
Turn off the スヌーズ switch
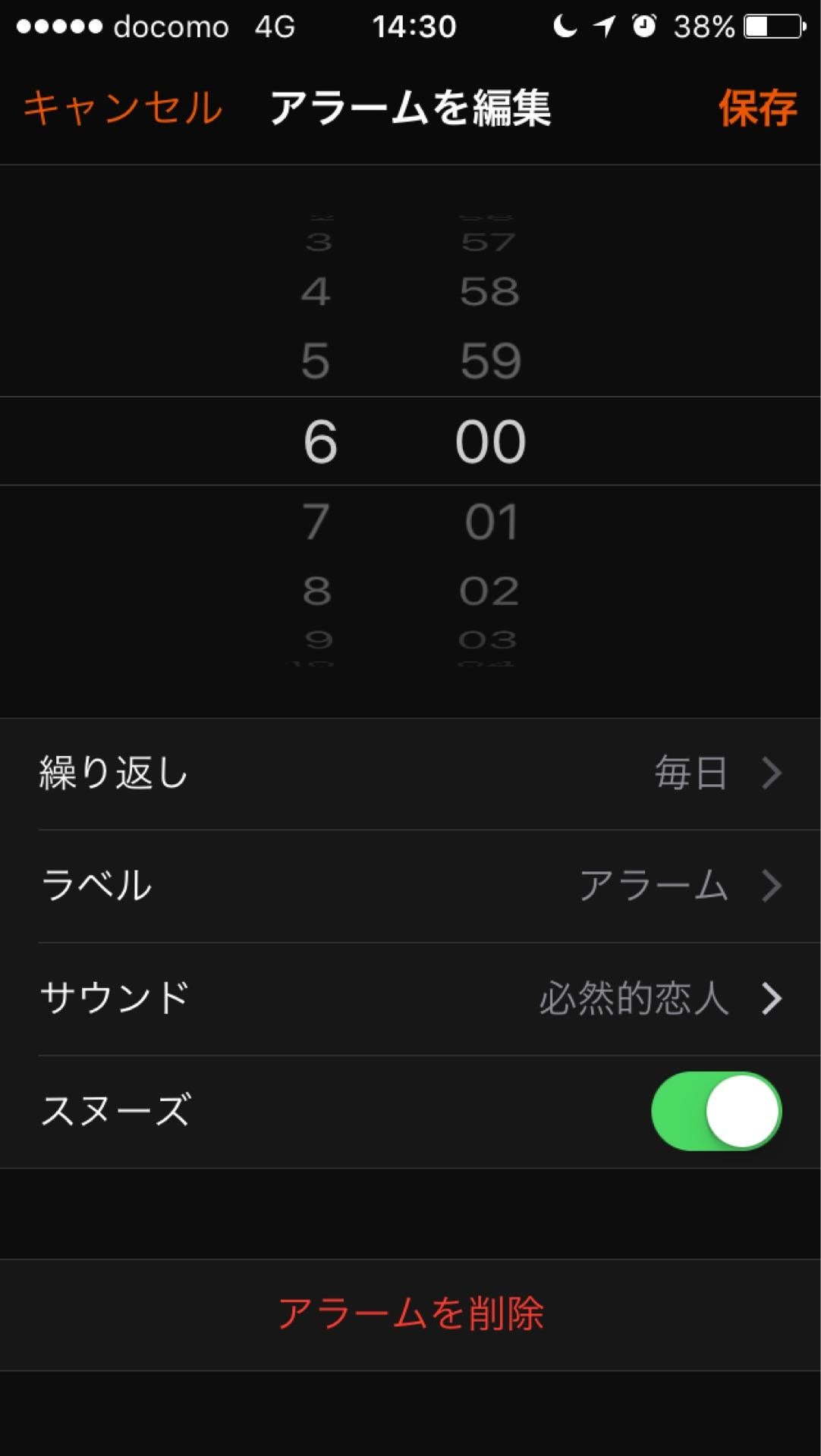click(716, 1111)
